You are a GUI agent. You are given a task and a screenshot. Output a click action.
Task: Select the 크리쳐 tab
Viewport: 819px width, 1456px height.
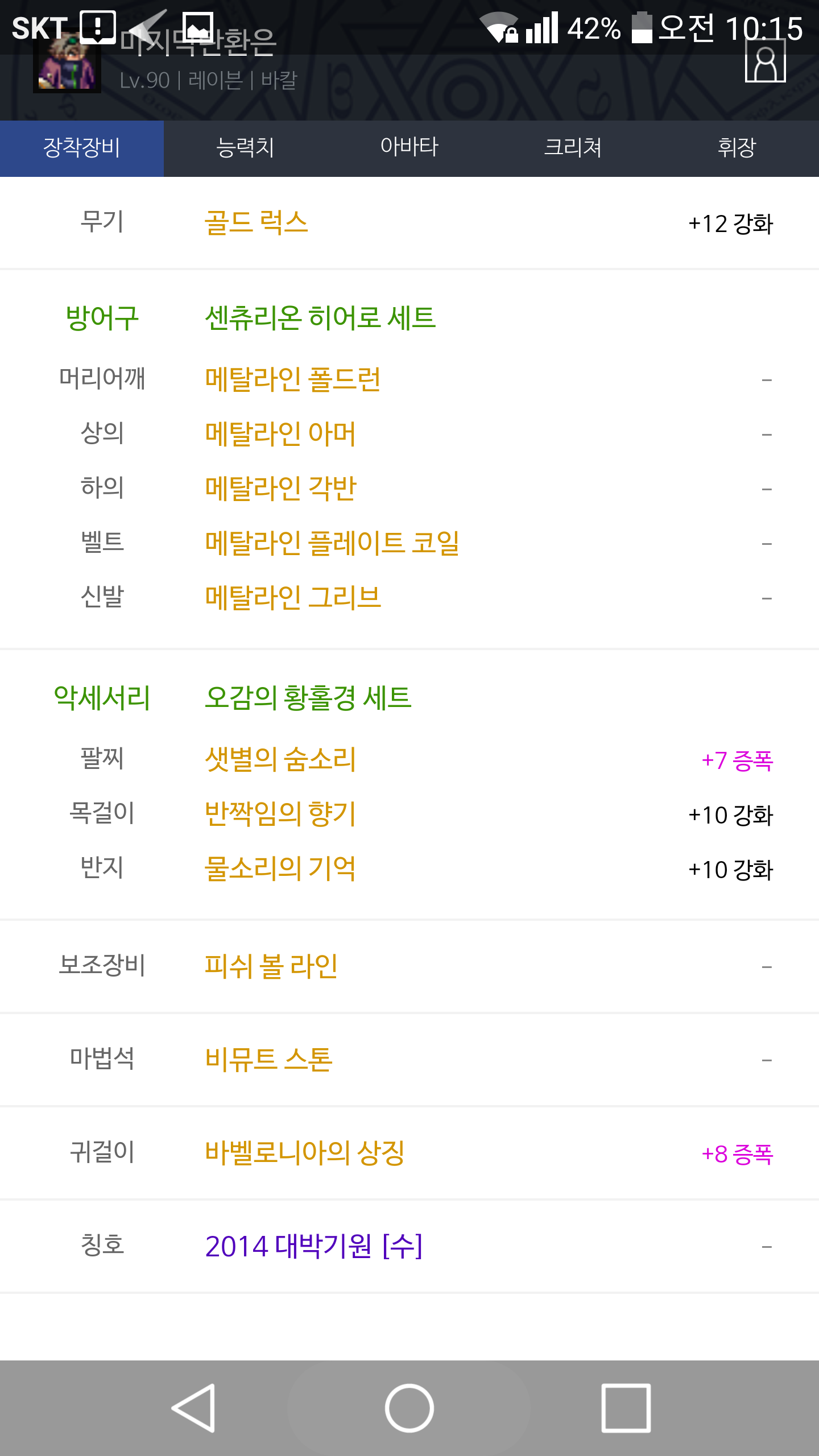tap(573, 148)
